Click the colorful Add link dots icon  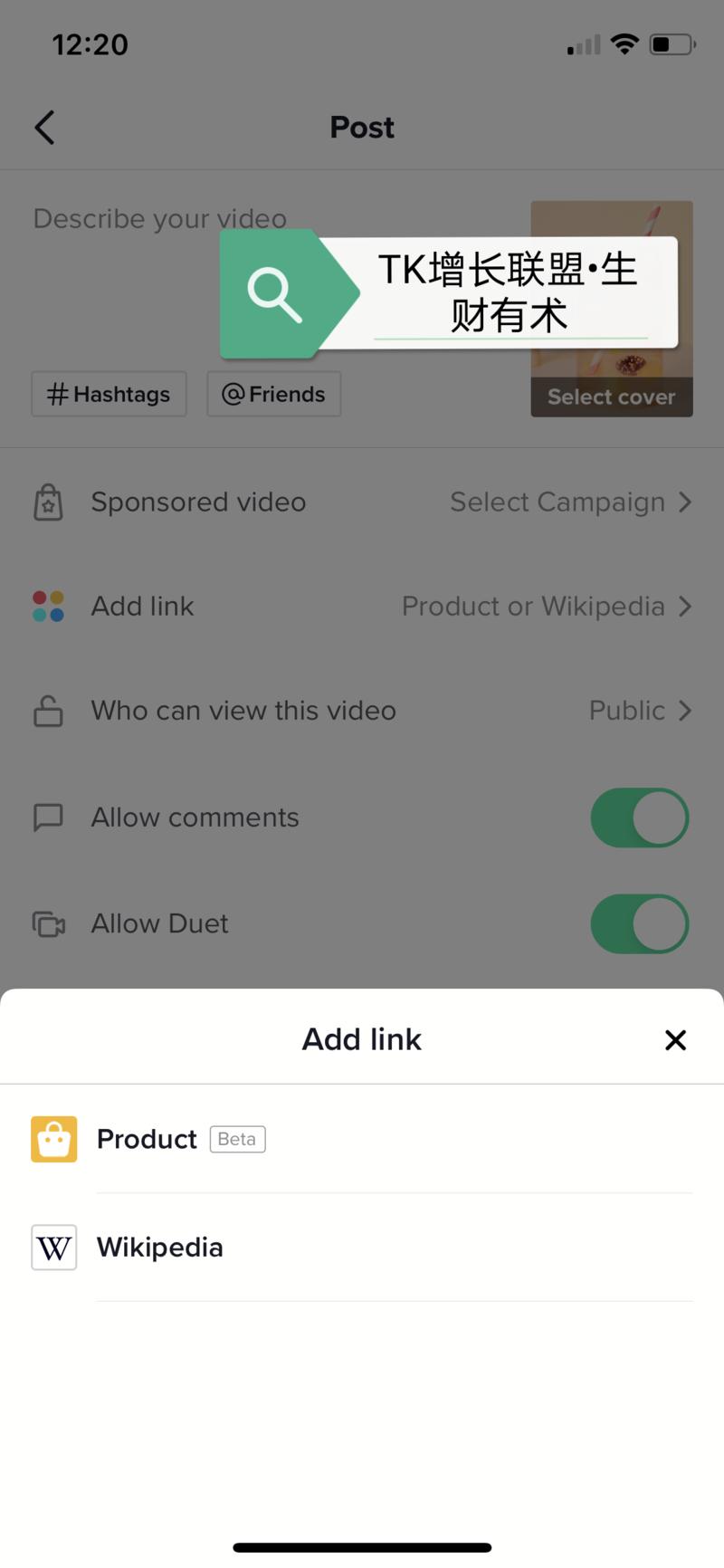pos(47,607)
